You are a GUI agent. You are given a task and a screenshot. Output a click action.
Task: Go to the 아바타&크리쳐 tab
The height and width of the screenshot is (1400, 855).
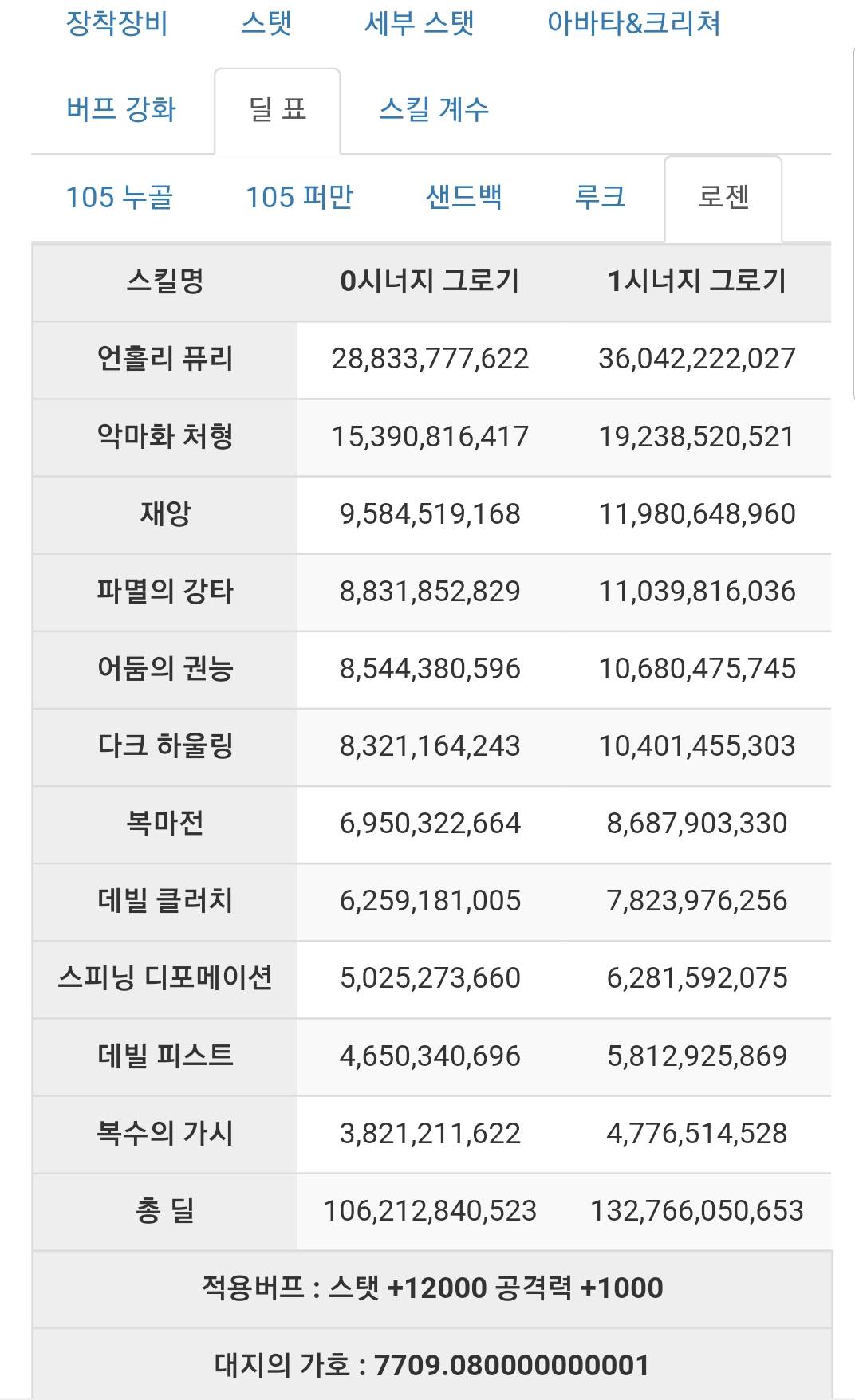pyautogui.click(x=633, y=24)
